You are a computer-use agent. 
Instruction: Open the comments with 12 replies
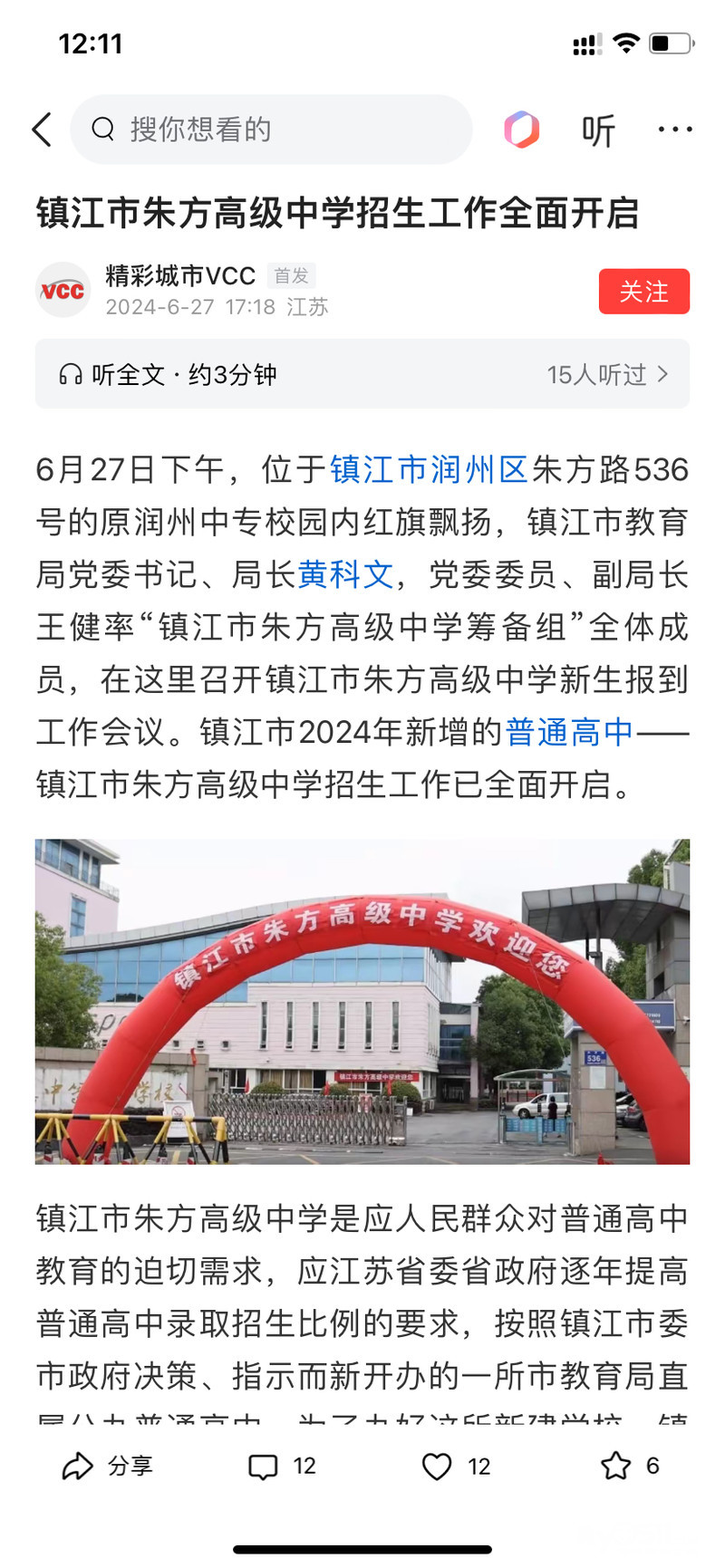click(282, 1466)
